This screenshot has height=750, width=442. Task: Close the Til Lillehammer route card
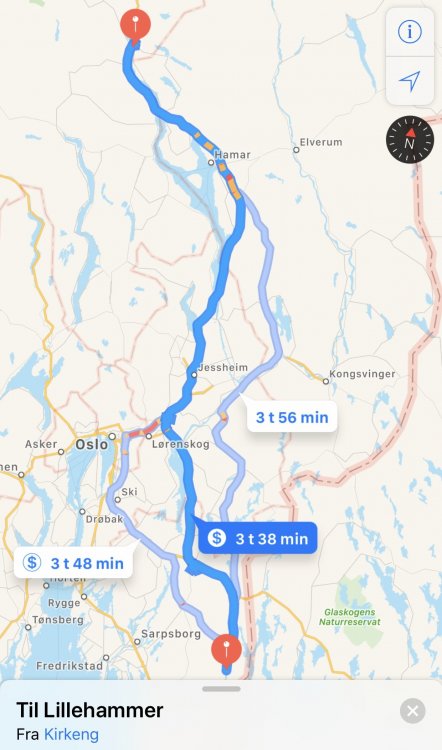pyautogui.click(x=412, y=711)
